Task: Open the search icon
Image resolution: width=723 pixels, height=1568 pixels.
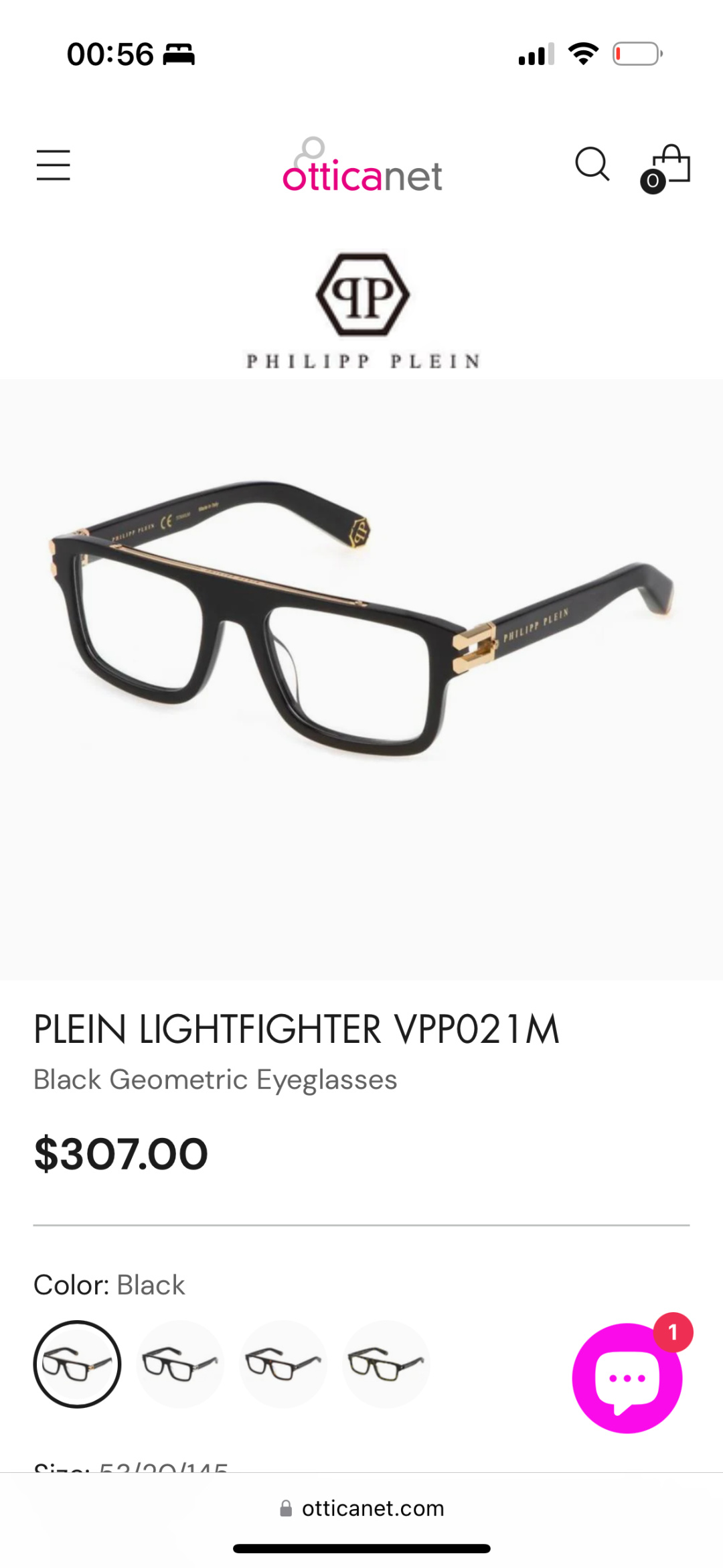Action: pos(592,165)
